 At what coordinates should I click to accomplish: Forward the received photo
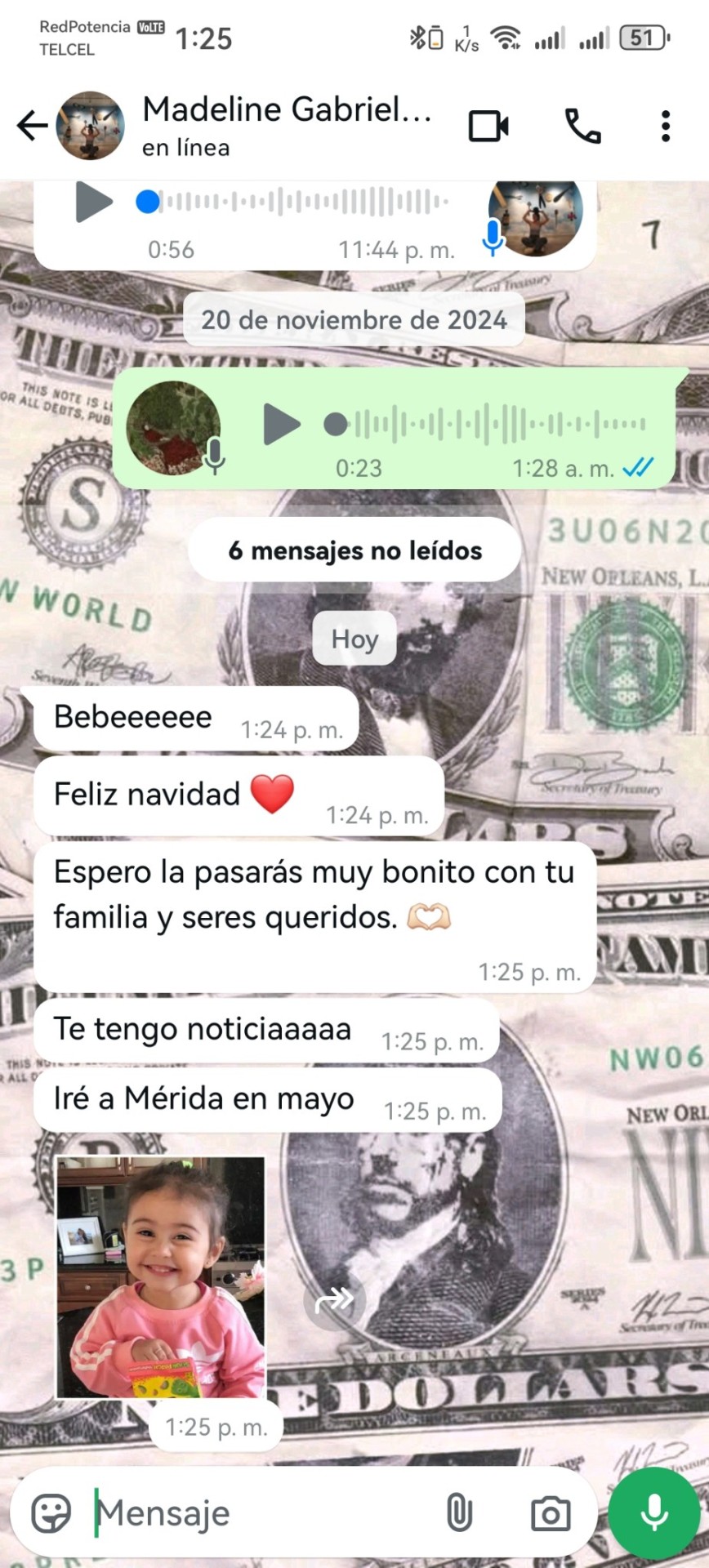334,1298
